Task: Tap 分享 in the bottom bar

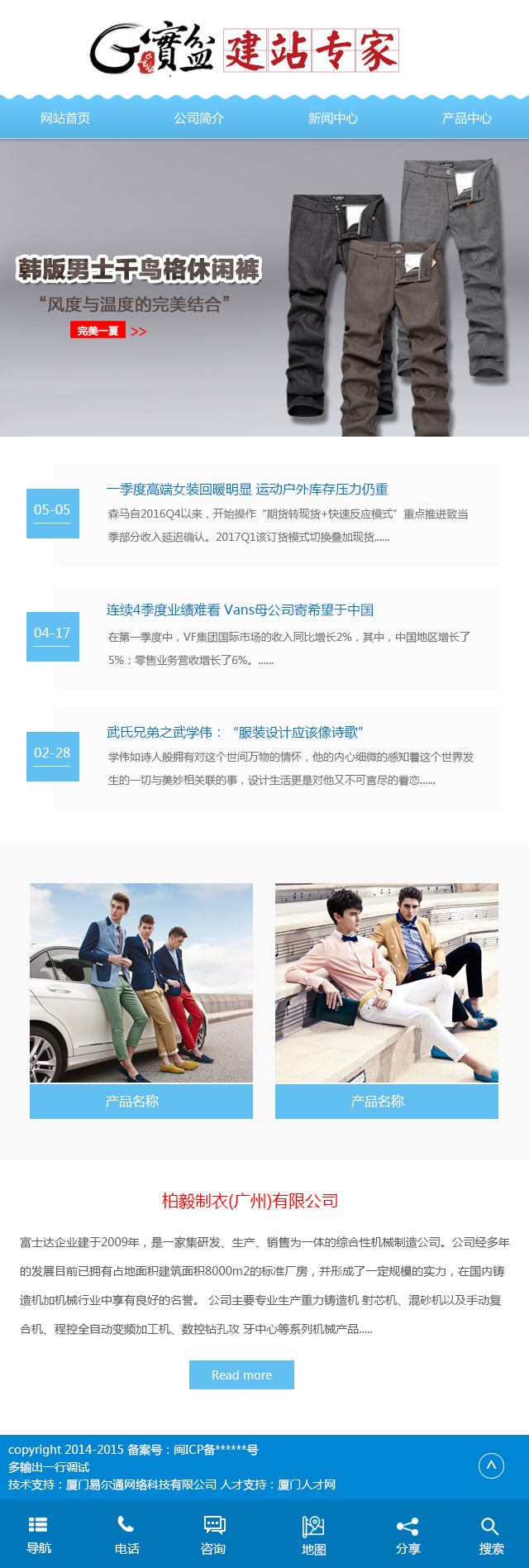Action: point(407,1535)
